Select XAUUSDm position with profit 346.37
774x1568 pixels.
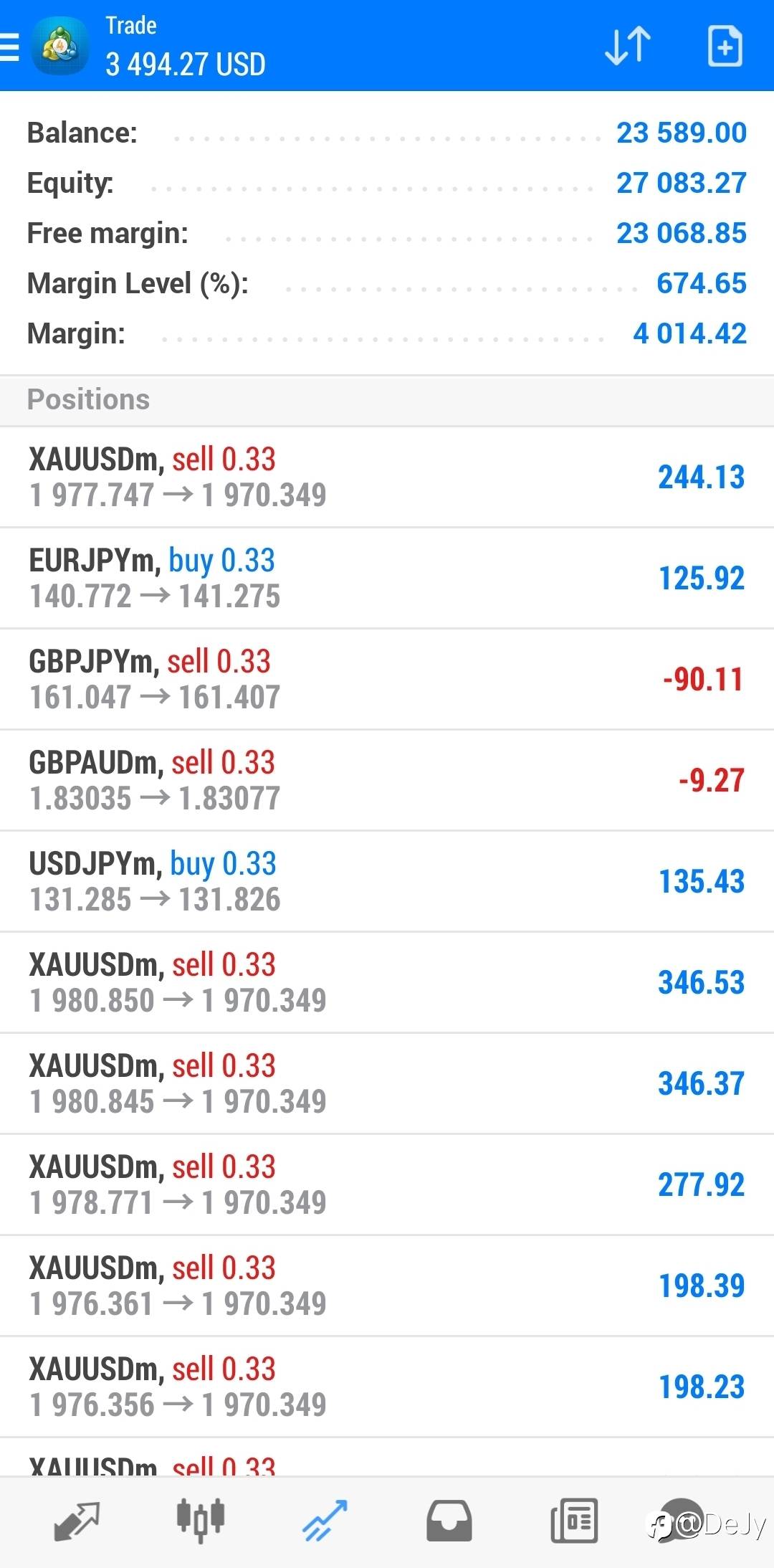[x=387, y=1083]
